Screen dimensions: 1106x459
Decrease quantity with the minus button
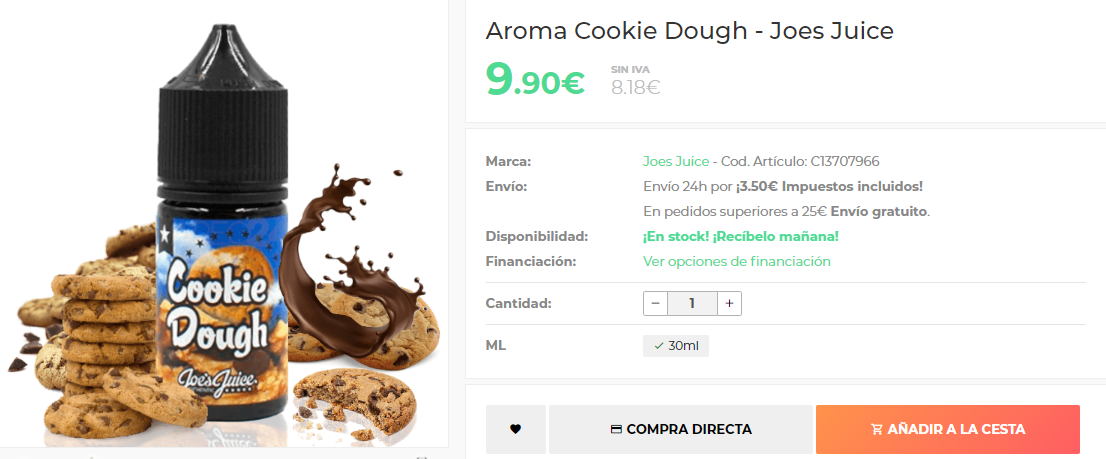pyautogui.click(x=656, y=303)
